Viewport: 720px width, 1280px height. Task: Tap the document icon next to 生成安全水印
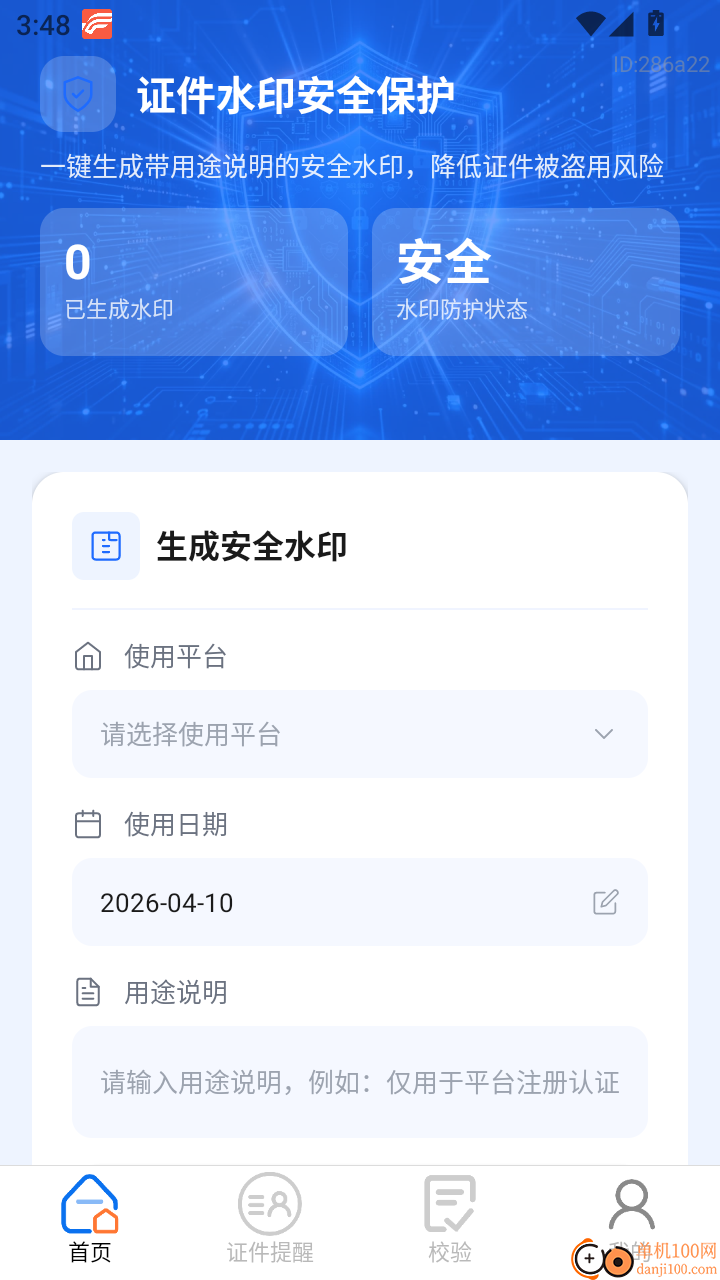[105, 546]
